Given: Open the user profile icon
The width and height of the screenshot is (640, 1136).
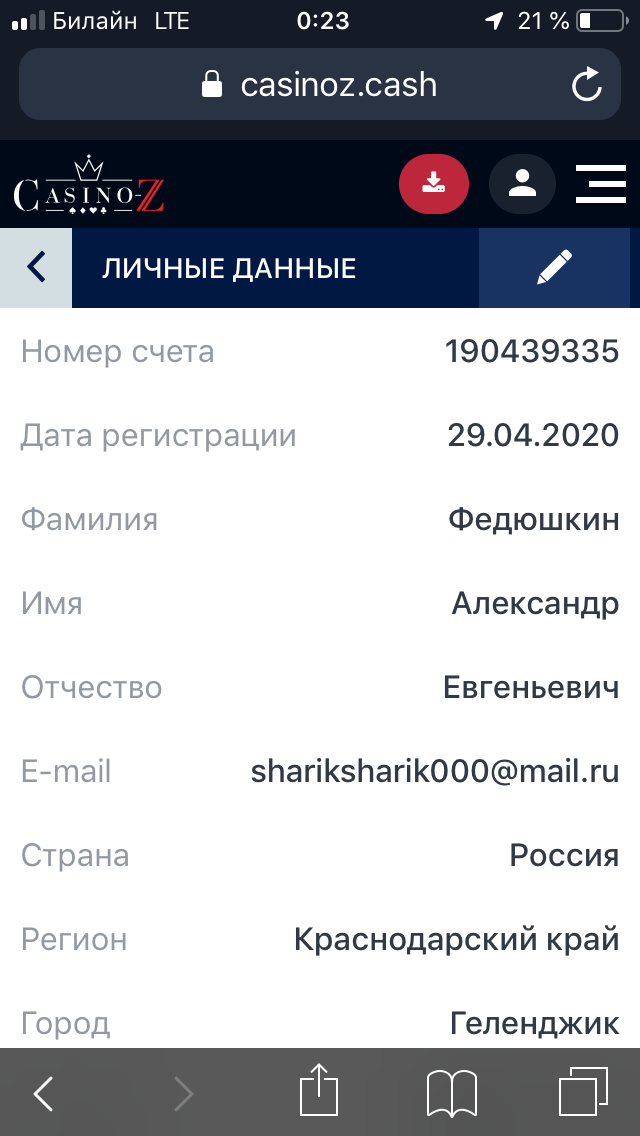Looking at the screenshot, I should click(521, 184).
